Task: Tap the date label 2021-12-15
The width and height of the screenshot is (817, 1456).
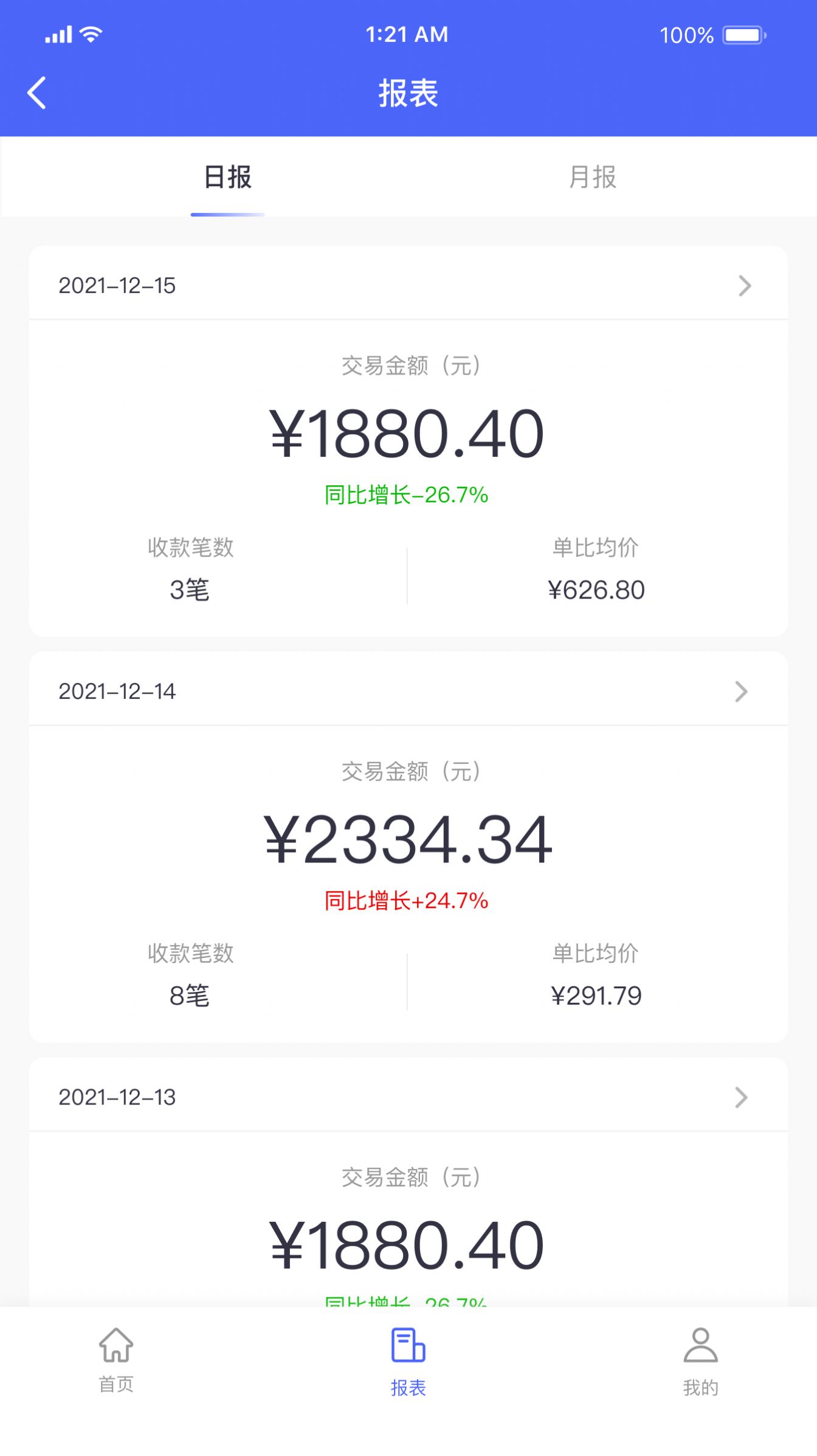Action: (117, 286)
